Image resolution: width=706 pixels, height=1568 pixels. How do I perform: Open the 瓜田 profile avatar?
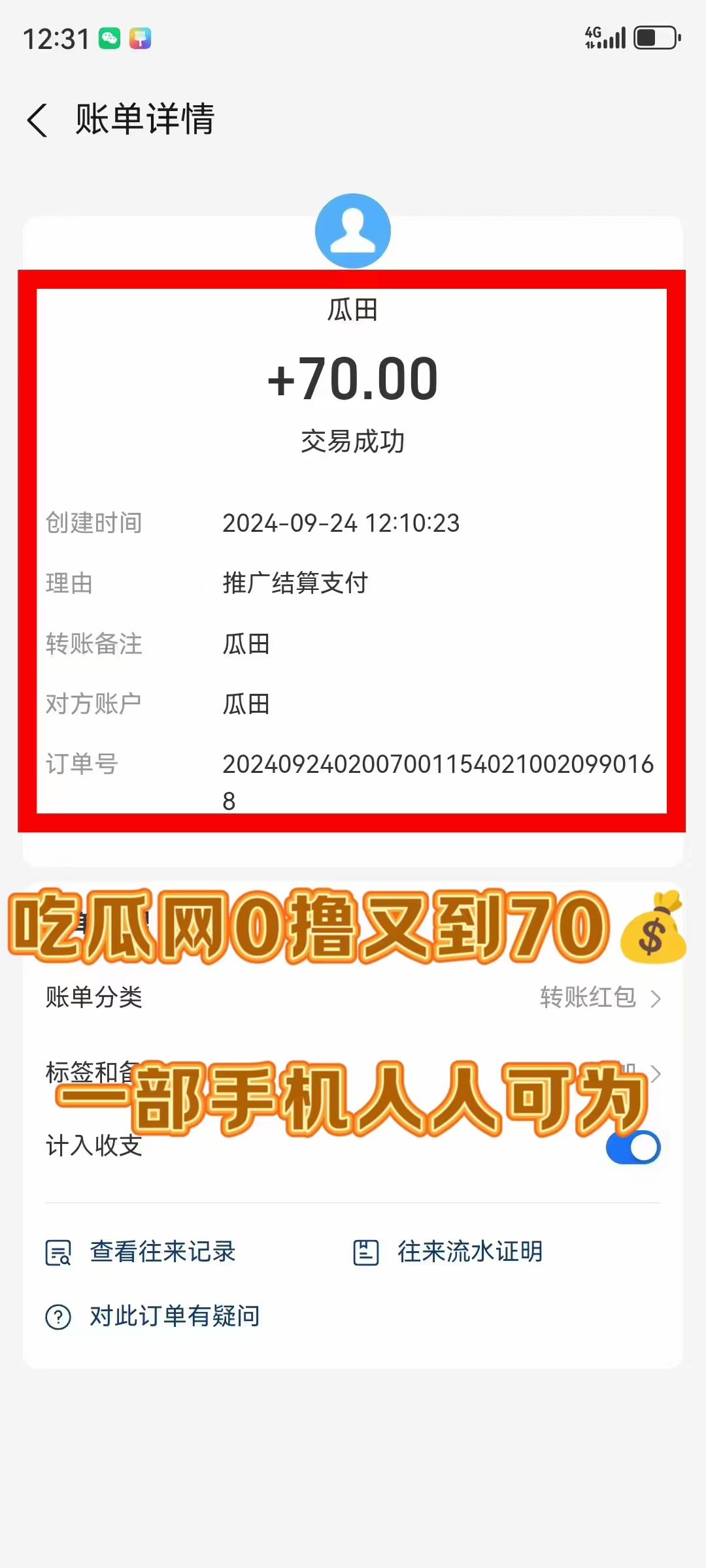353,231
